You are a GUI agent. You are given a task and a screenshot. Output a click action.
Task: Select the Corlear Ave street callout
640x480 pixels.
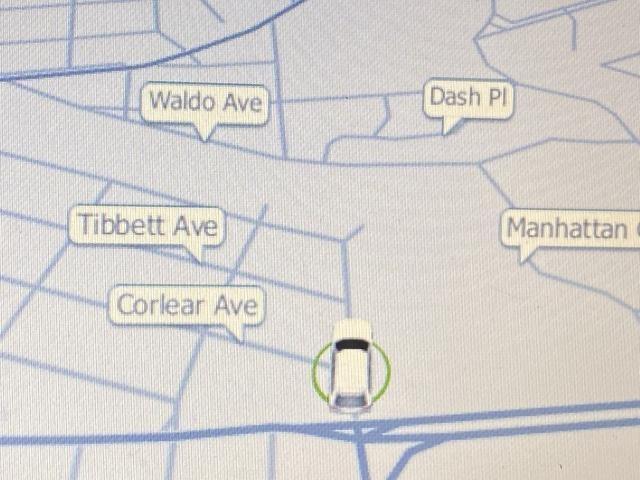[187, 305]
